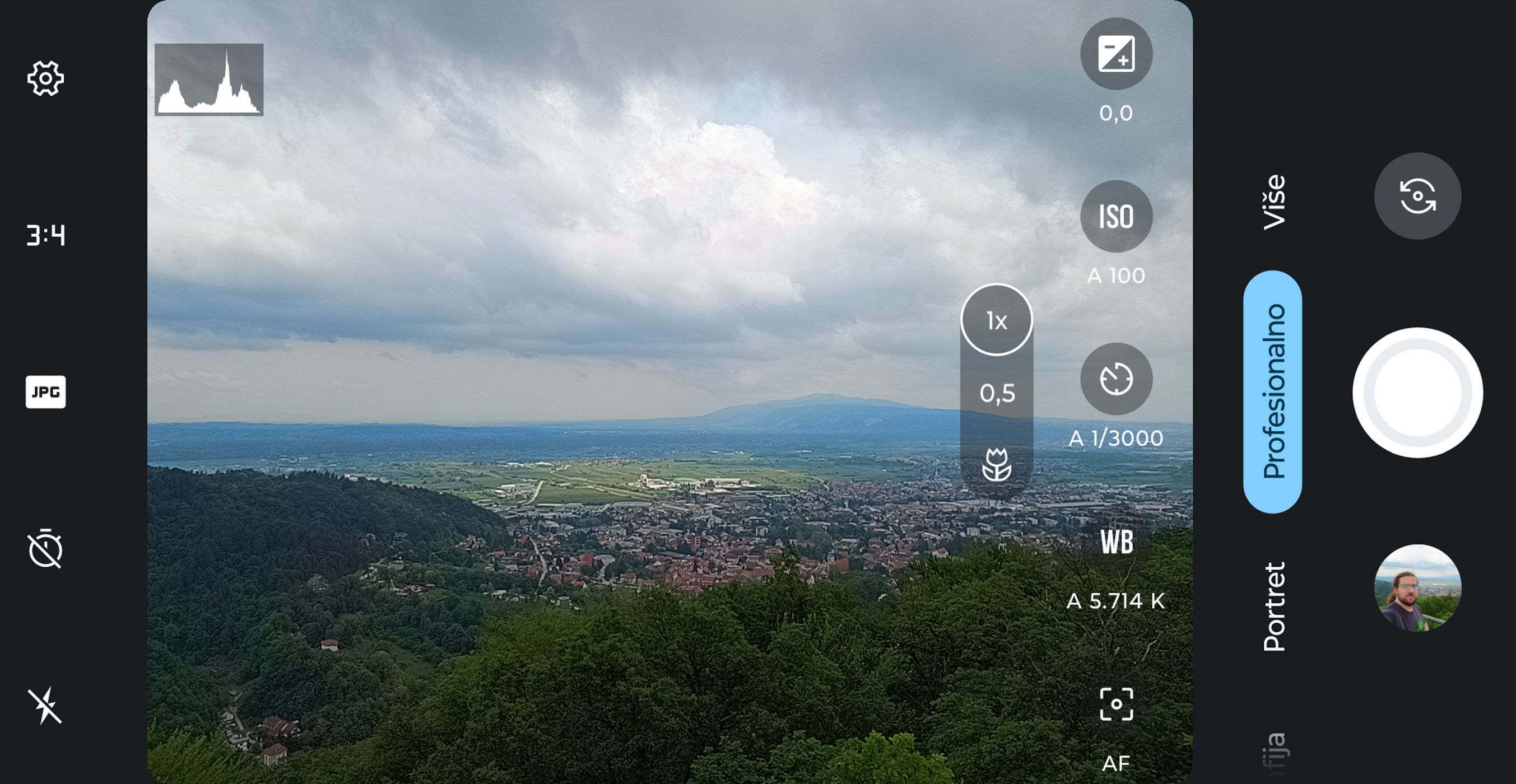Open ISO settings

click(x=1116, y=216)
